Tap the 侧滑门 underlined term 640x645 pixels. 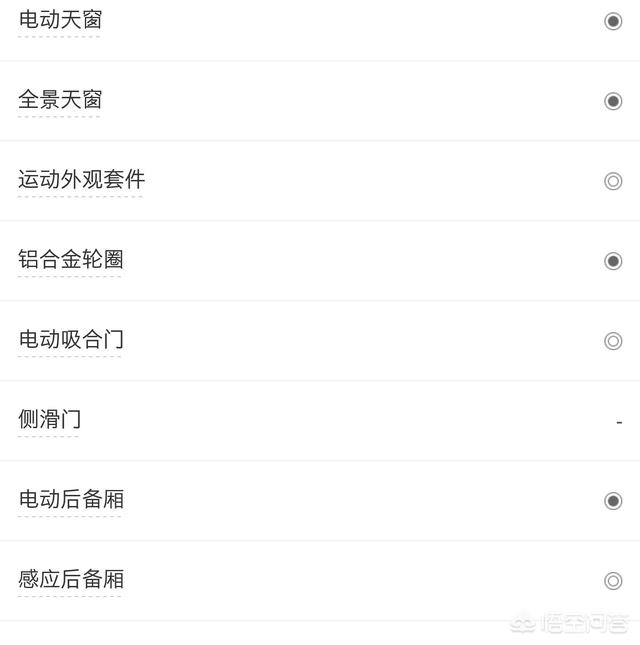click(49, 420)
